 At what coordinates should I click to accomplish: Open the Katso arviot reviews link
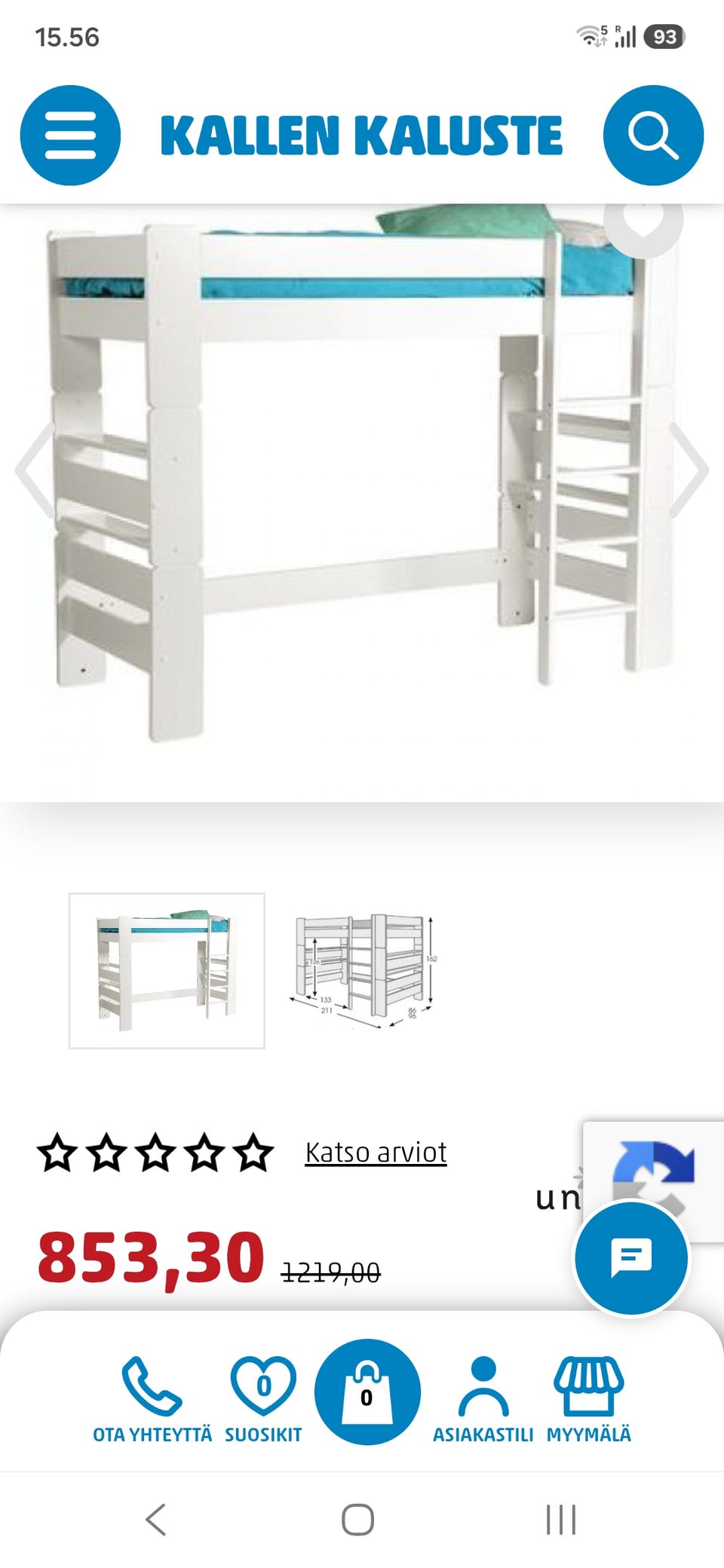(376, 1153)
